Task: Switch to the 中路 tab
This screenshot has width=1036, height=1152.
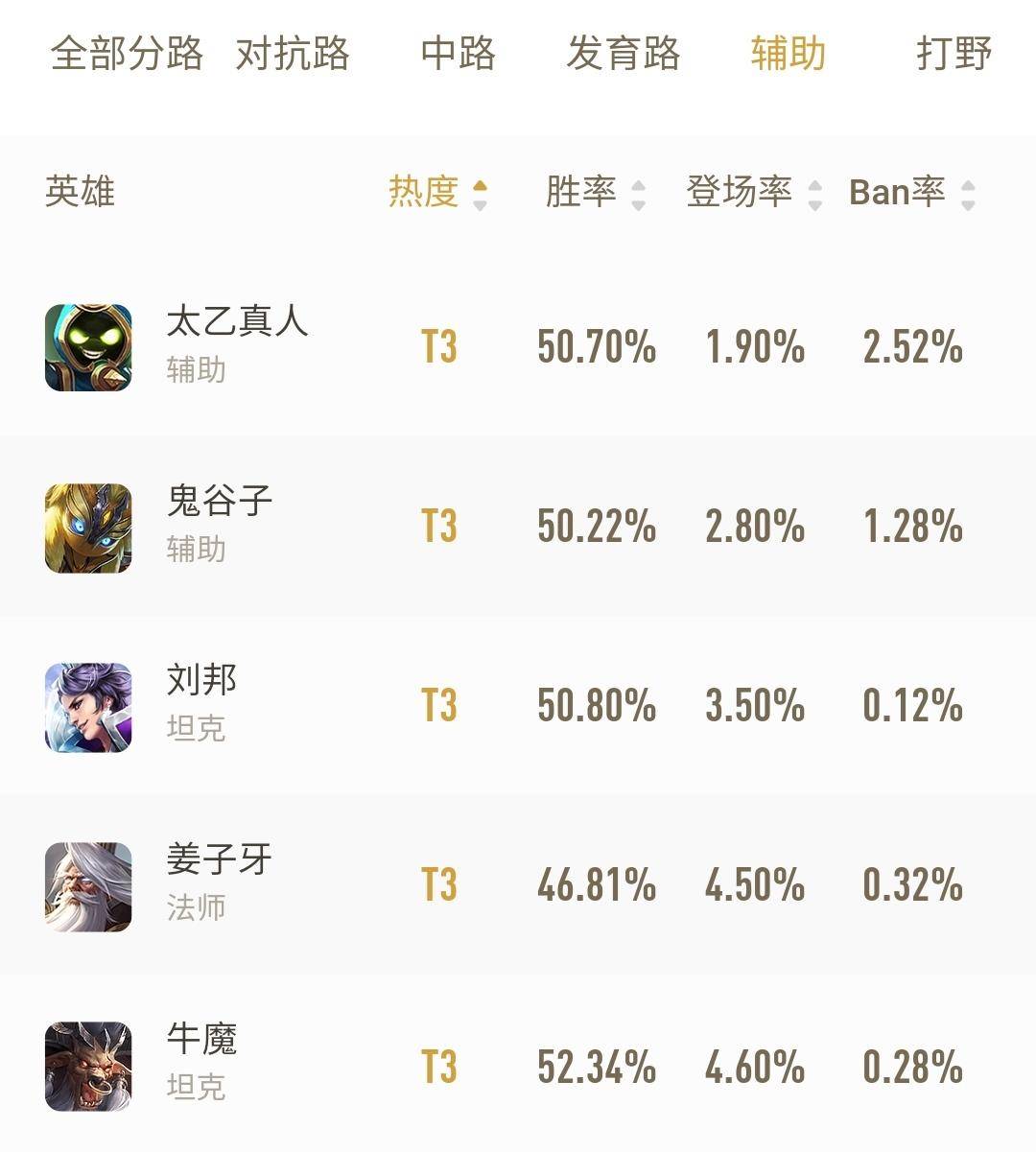Action: [x=457, y=56]
